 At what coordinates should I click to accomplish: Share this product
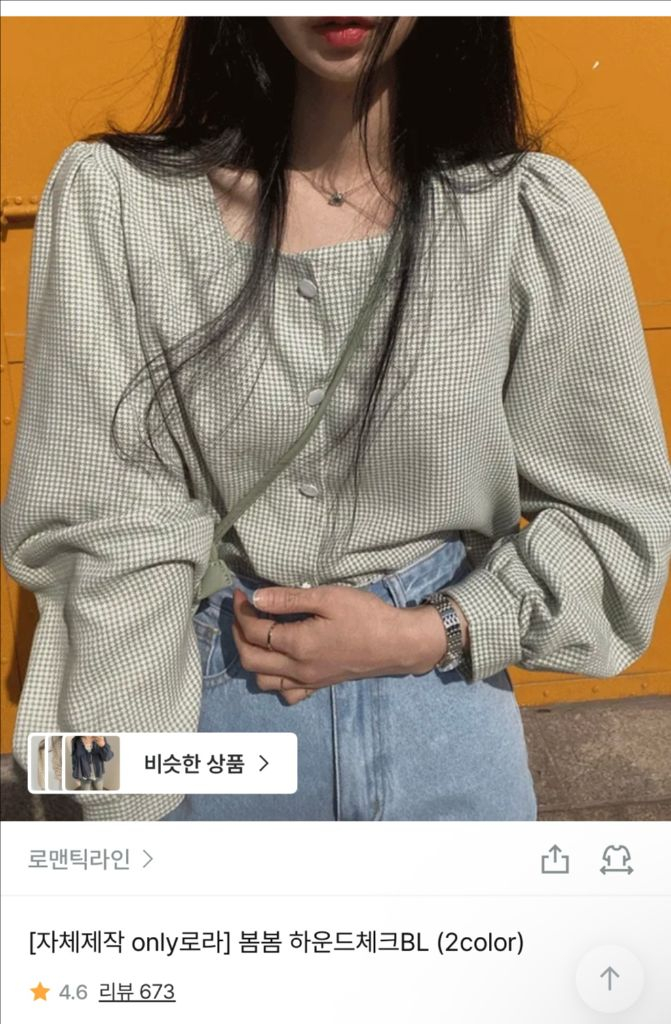click(555, 859)
